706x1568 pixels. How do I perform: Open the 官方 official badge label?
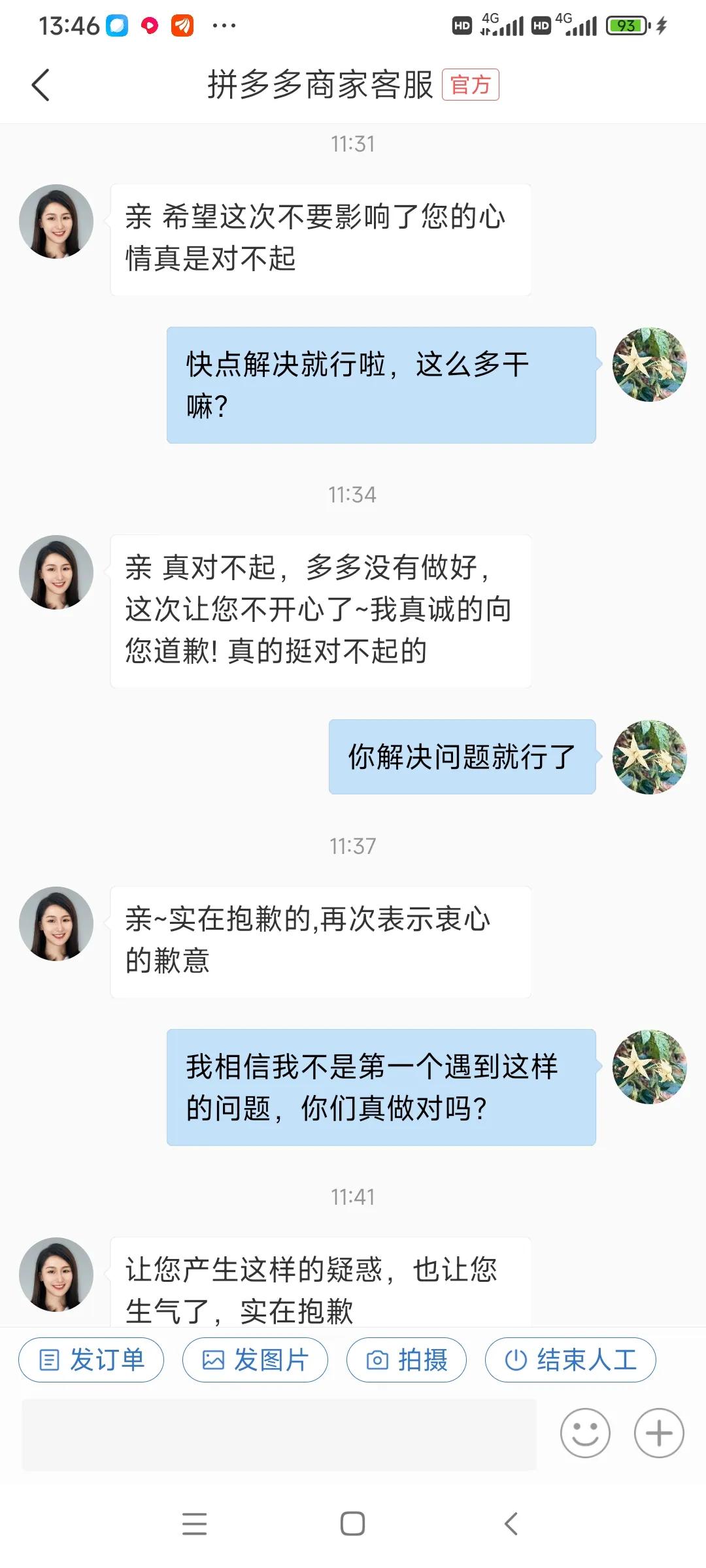pyautogui.click(x=469, y=85)
